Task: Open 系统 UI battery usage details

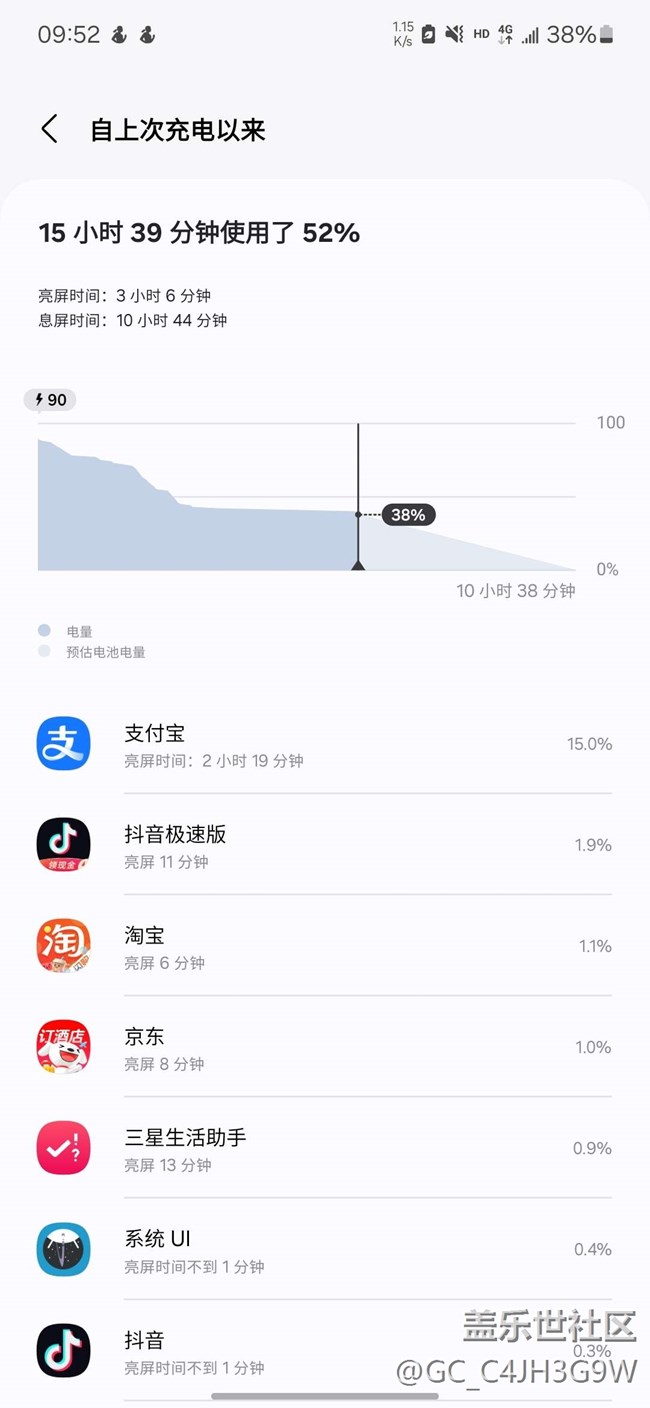Action: 325,1249
